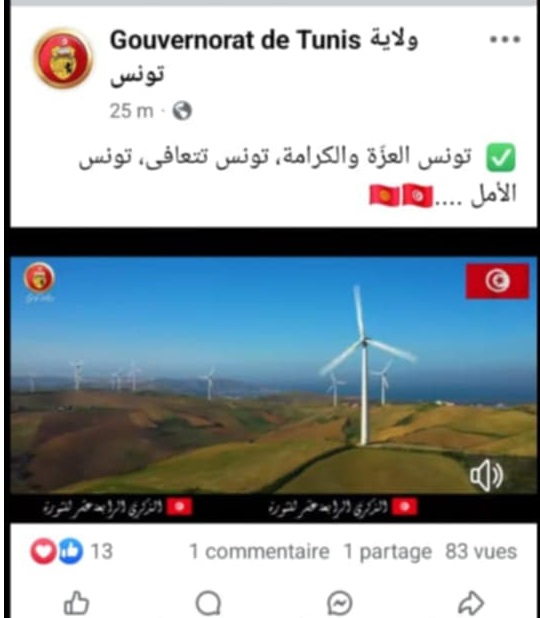Unmute the video with speaker icon

tap(486, 476)
